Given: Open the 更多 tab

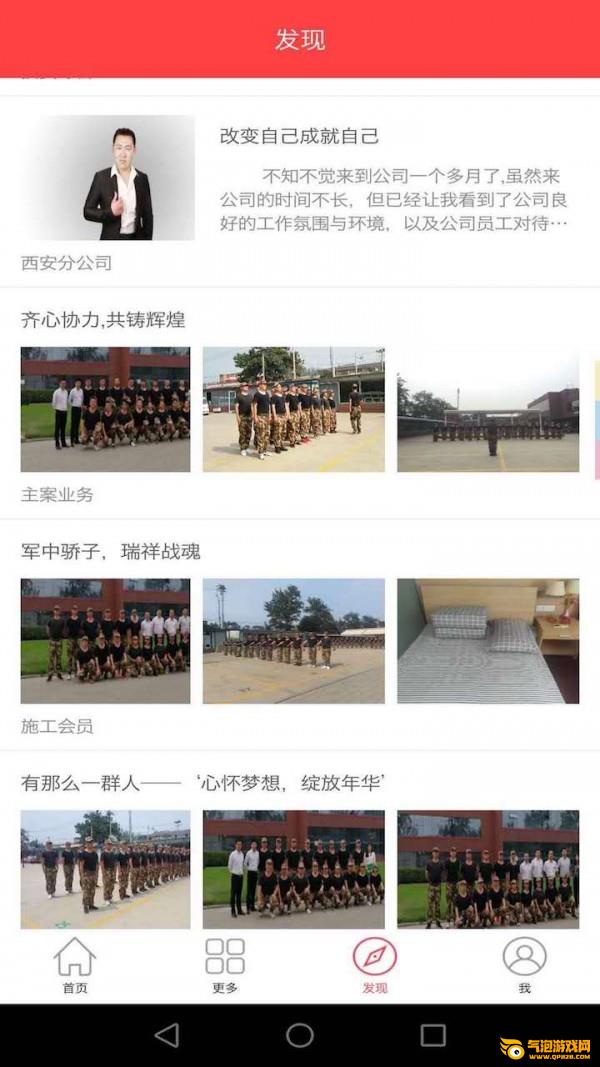Looking at the screenshot, I should pos(225,965).
